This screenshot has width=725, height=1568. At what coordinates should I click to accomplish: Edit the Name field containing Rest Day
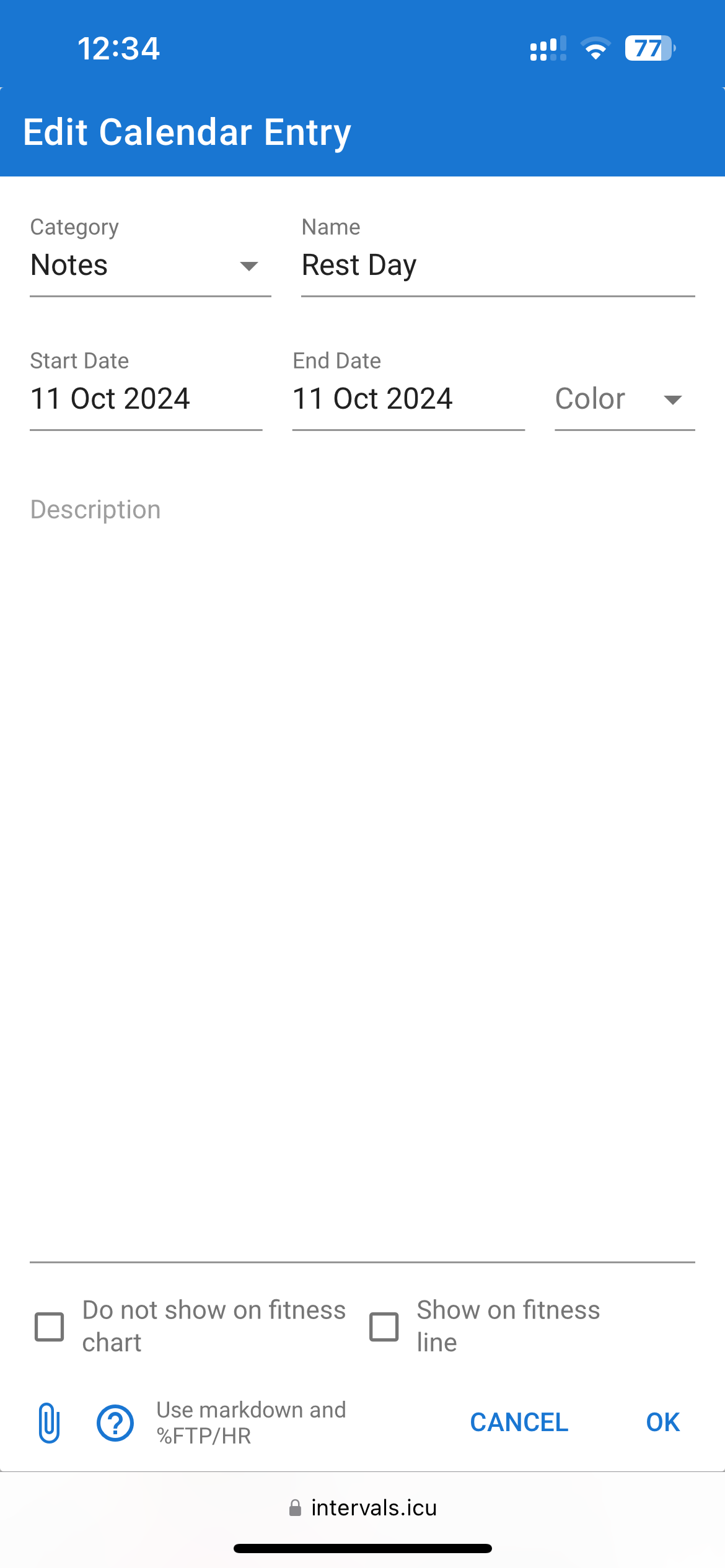pos(498,265)
